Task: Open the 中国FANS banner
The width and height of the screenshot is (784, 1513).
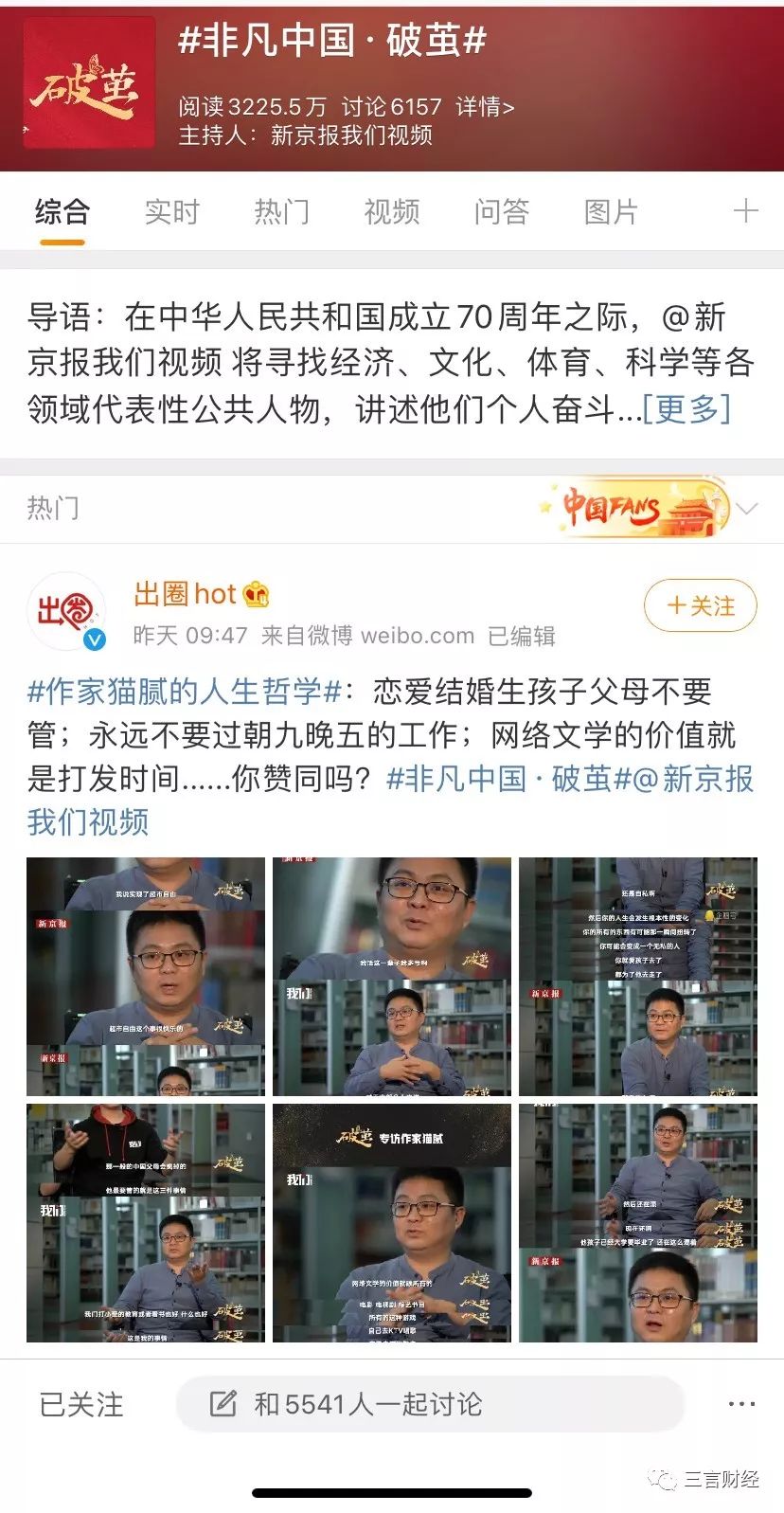Action: coord(634,509)
